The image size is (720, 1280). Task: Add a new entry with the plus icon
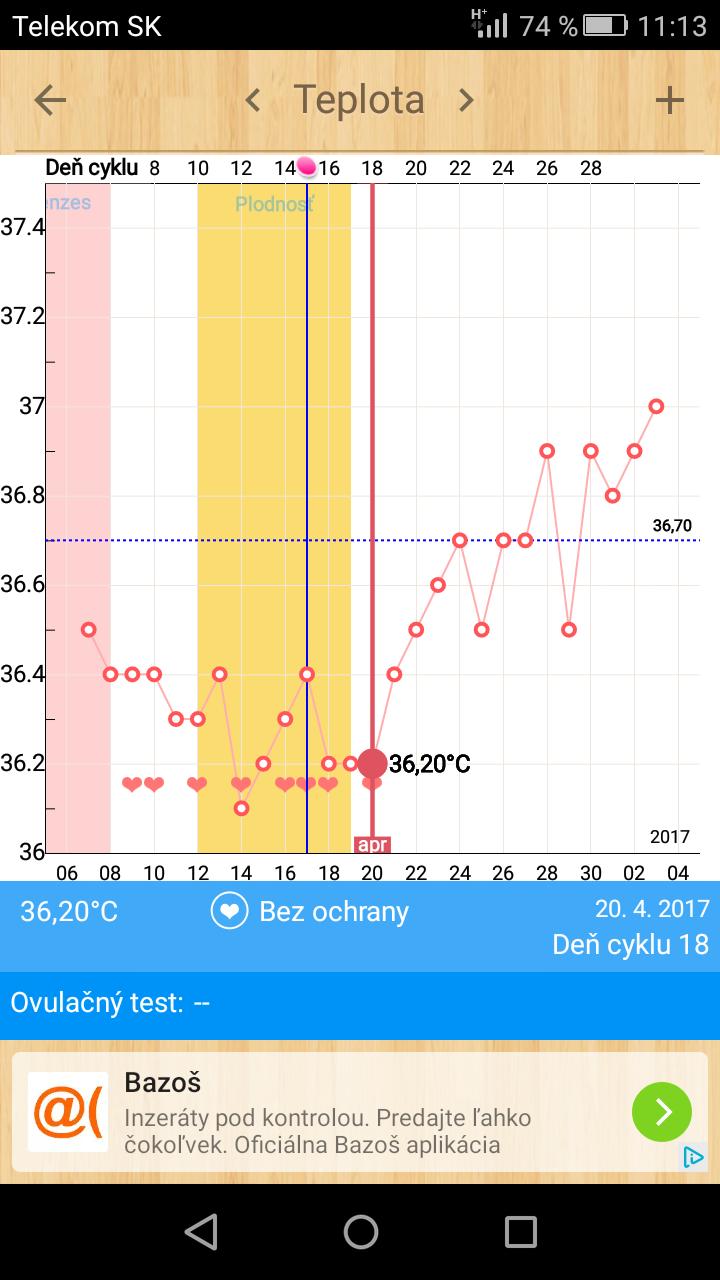(669, 100)
